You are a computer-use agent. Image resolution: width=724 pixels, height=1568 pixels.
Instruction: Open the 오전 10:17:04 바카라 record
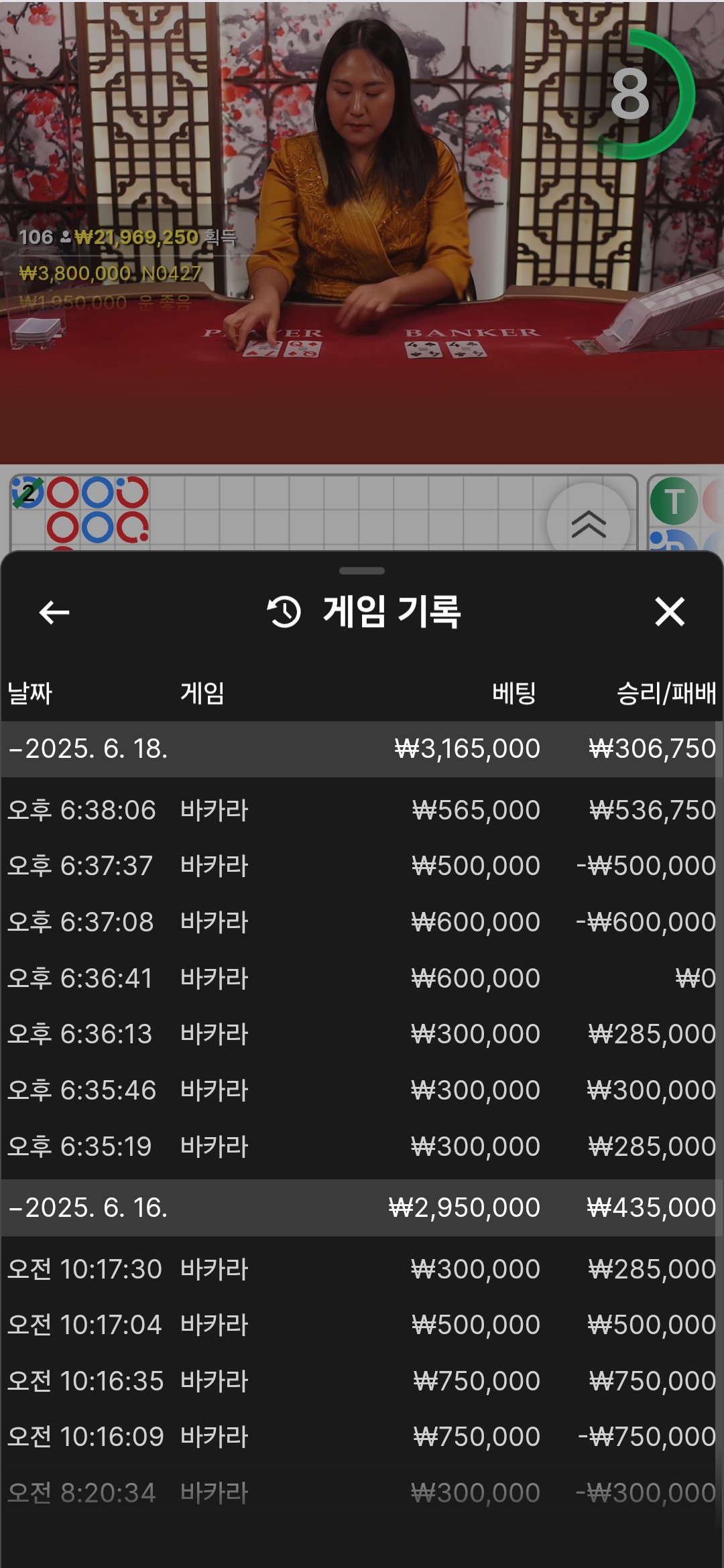(362, 1325)
